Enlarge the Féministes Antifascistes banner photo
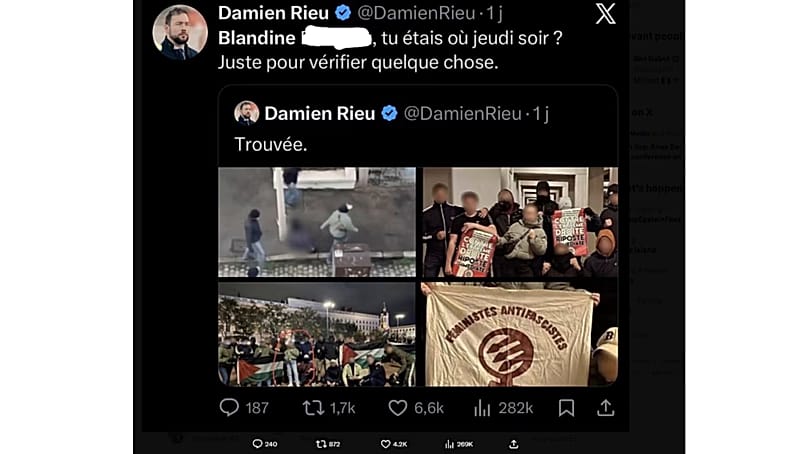808x454 pixels. pos(519,333)
